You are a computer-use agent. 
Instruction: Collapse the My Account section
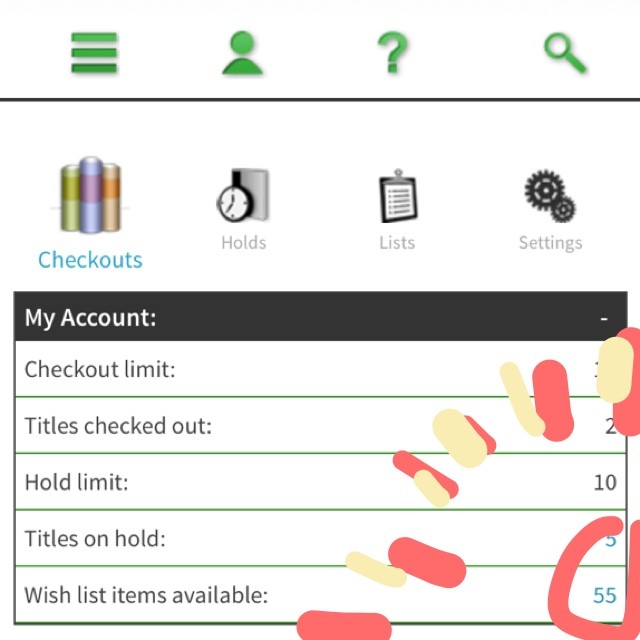point(604,318)
